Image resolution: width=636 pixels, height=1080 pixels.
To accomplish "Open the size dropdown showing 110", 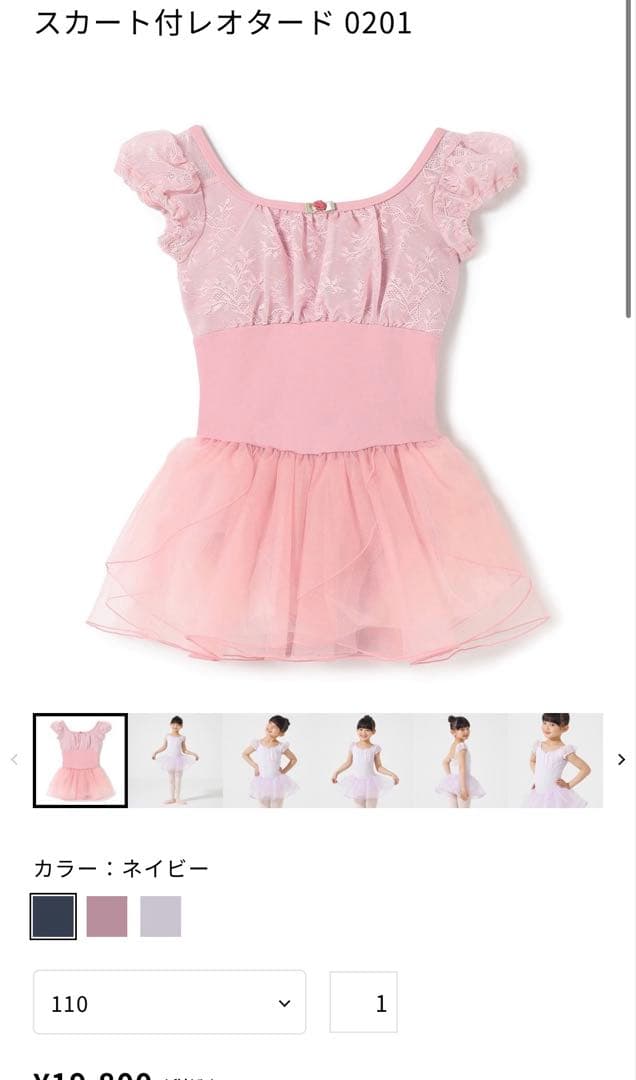I will (169, 1003).
